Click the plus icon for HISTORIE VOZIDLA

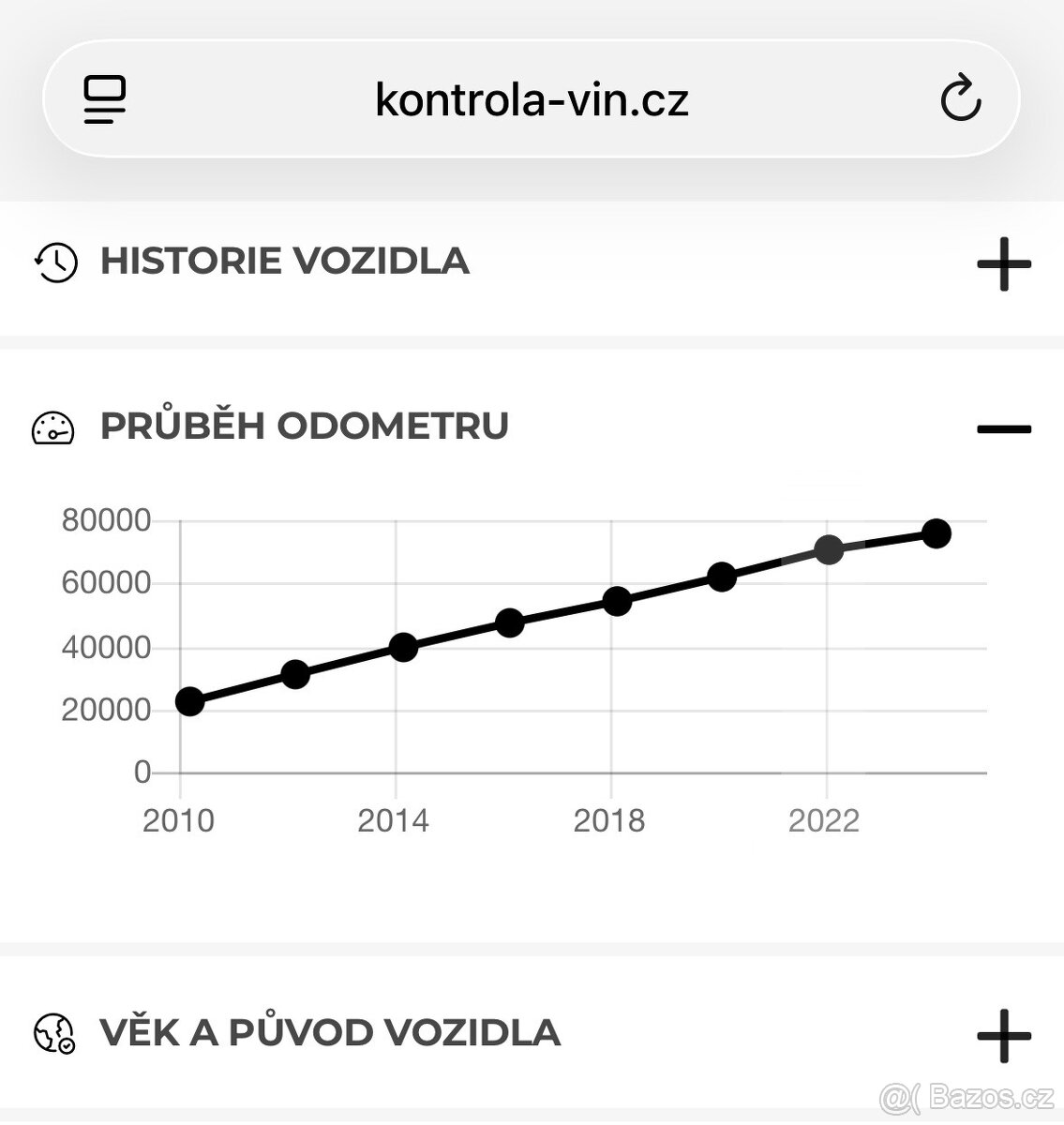tap(1004, 263)
